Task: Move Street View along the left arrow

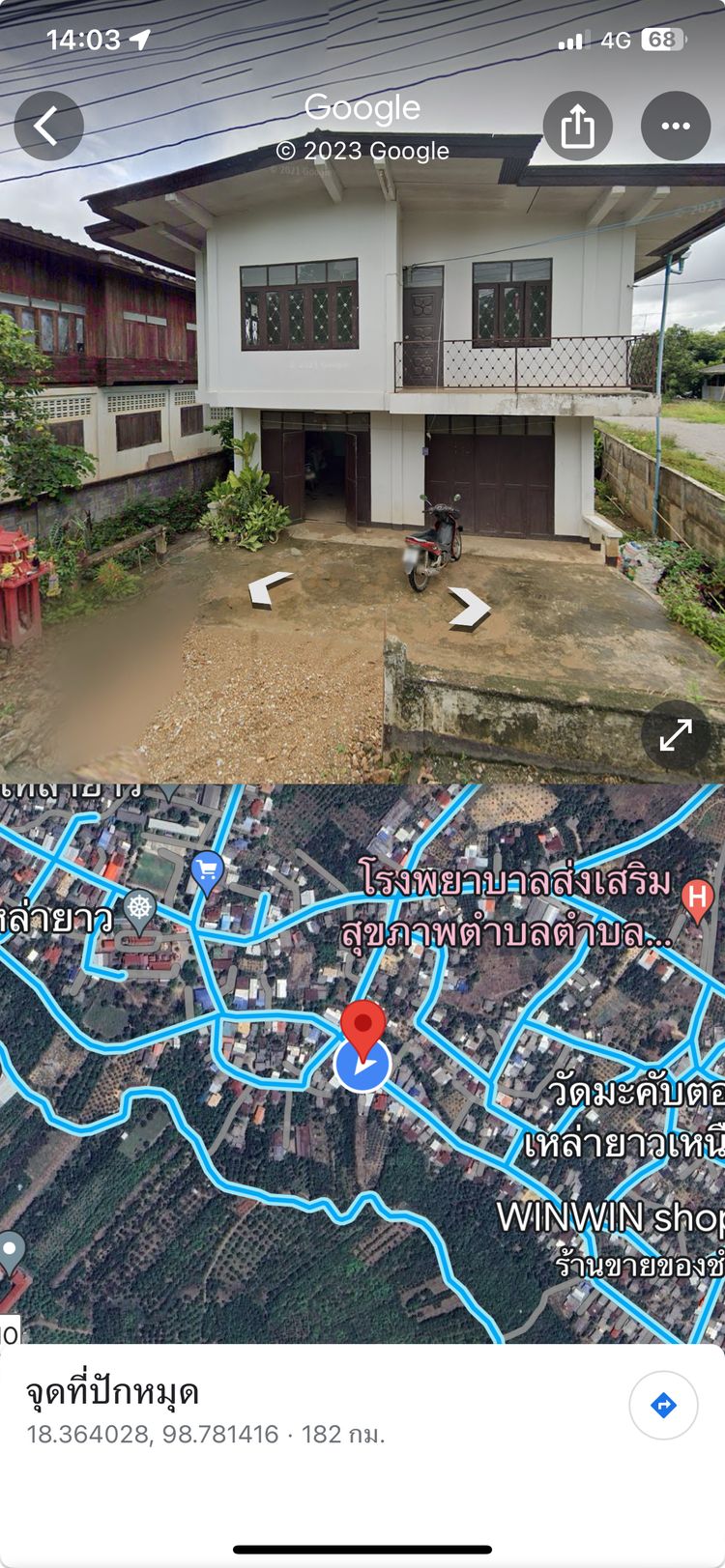Action: [270, 586]
